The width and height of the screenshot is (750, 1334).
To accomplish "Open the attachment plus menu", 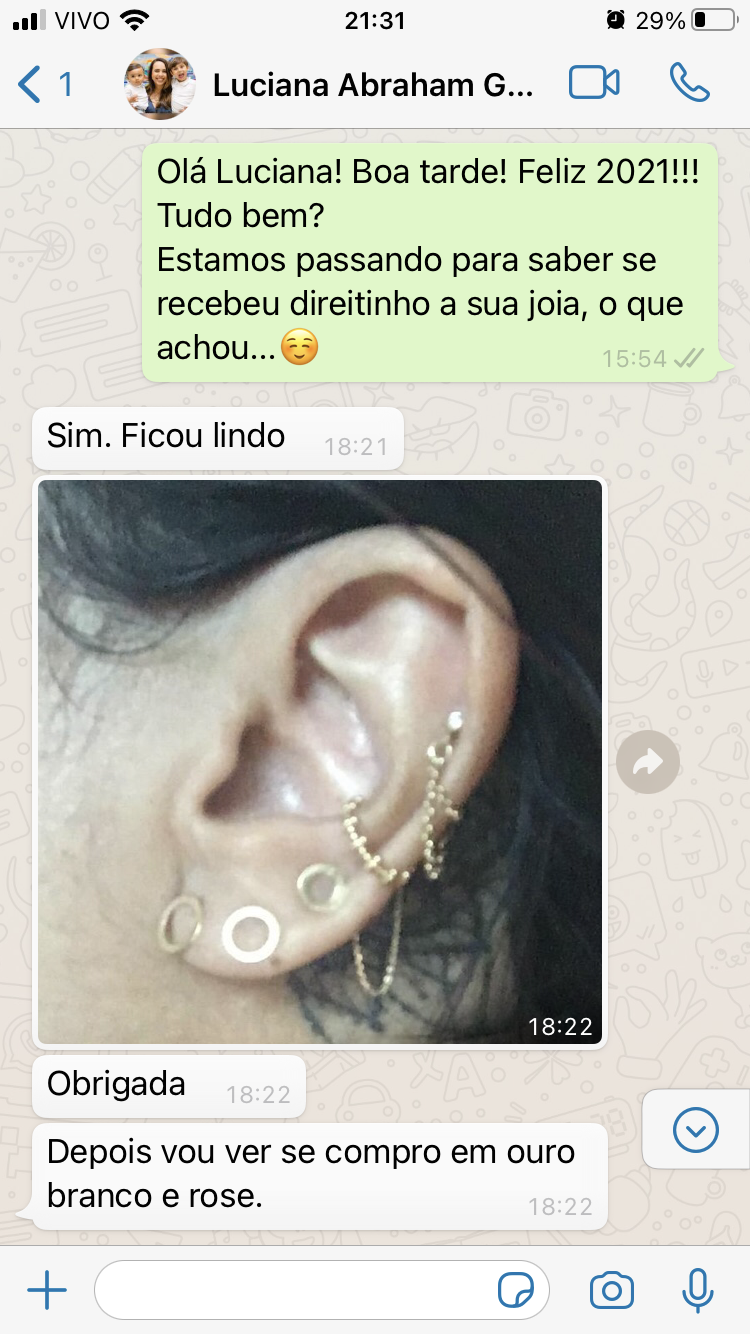I will coord(47,1291).
